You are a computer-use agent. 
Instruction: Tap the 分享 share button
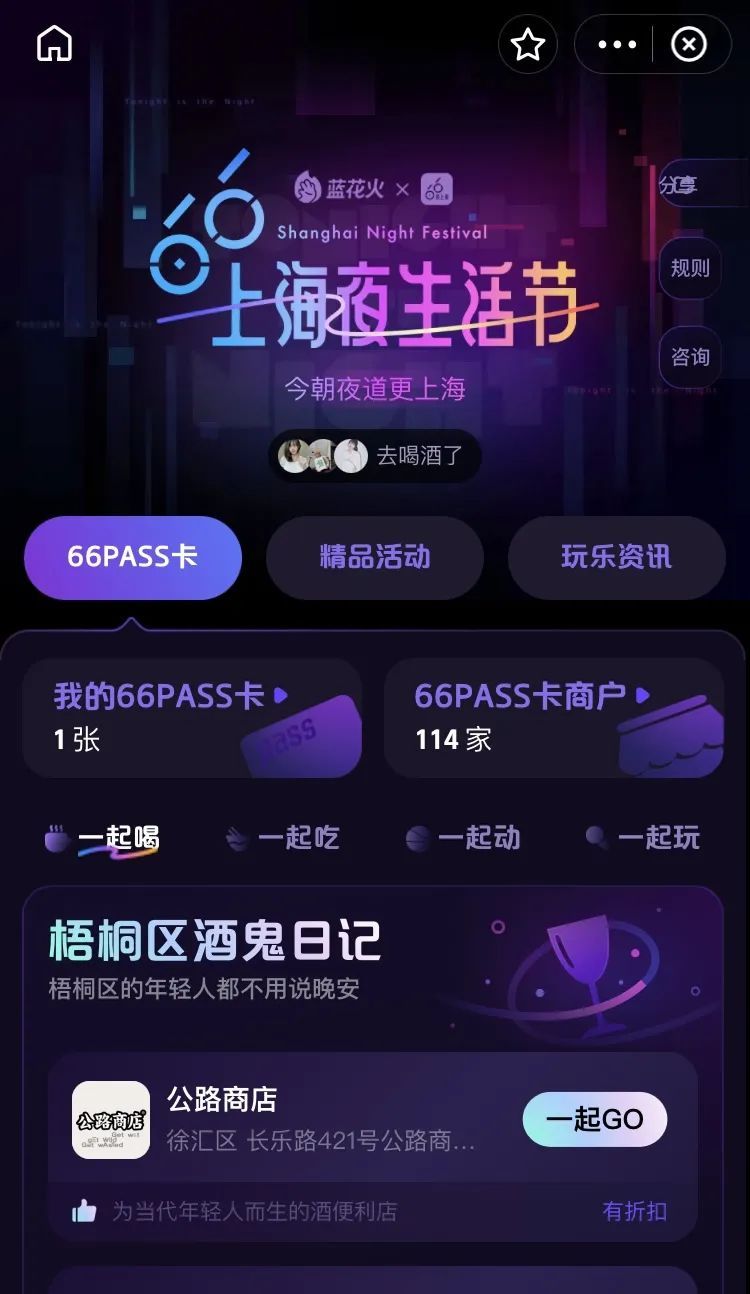[689, 185]
